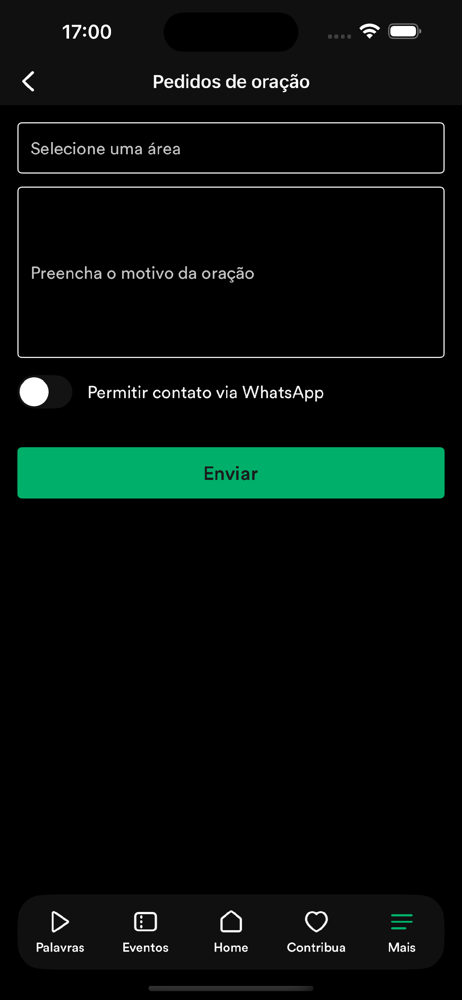
Task: Open the Selecione uma área dropdown
Action: tap(231, 148)
